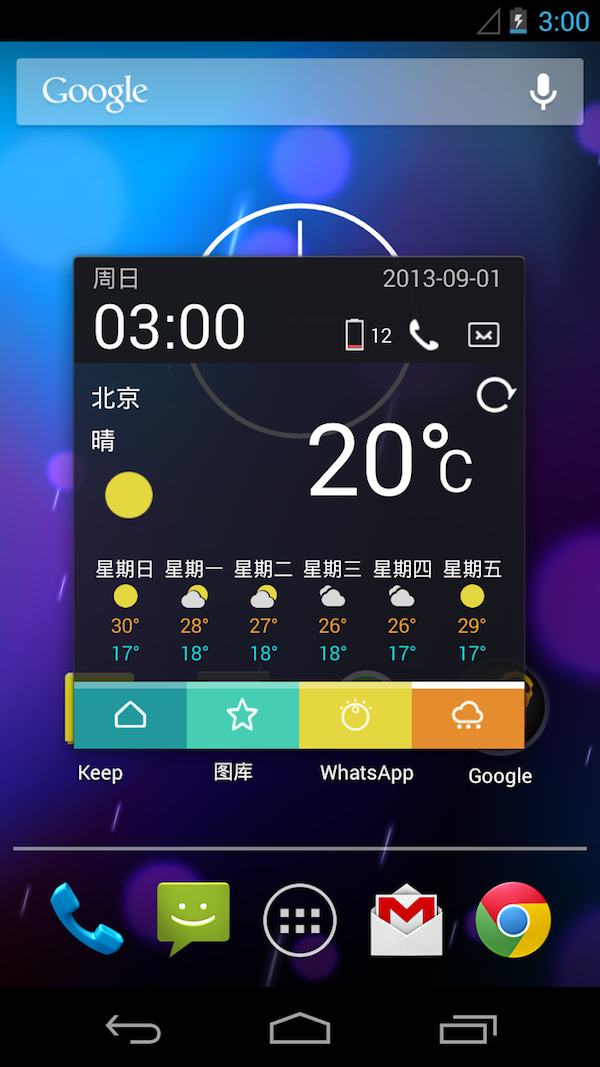Open the phone icon in the weather widget
Screen dimensions: 600x1067
(424, 335)
